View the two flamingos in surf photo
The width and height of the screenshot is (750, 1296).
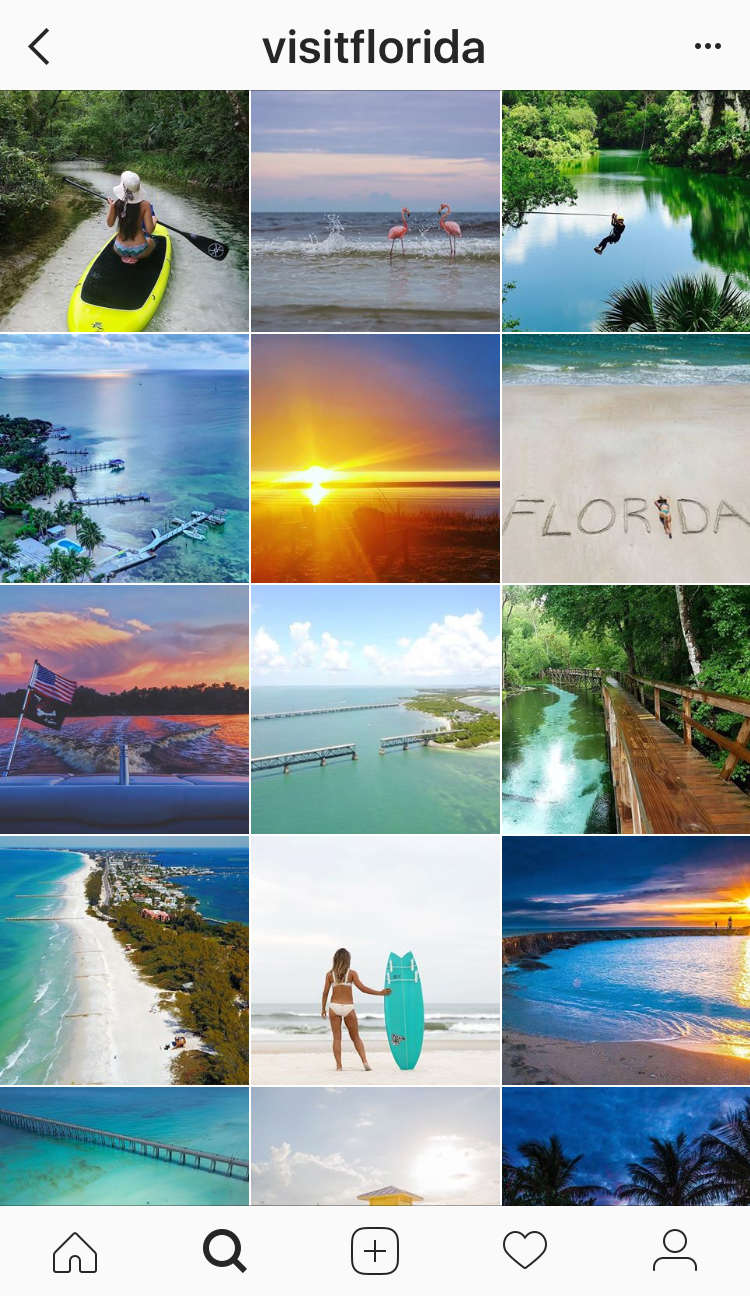374,208
